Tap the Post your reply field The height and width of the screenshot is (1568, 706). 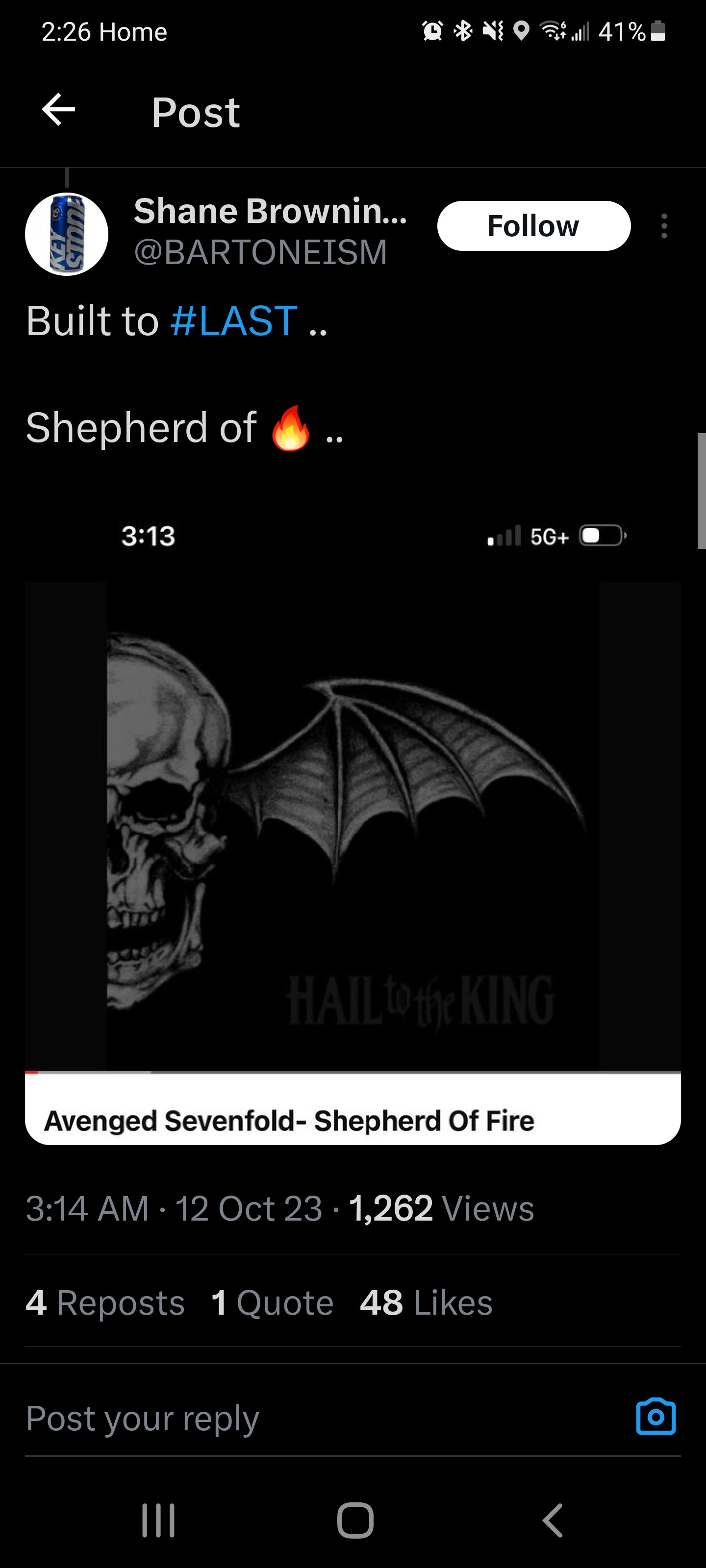pyautogui.click(x=304, y=1418)
